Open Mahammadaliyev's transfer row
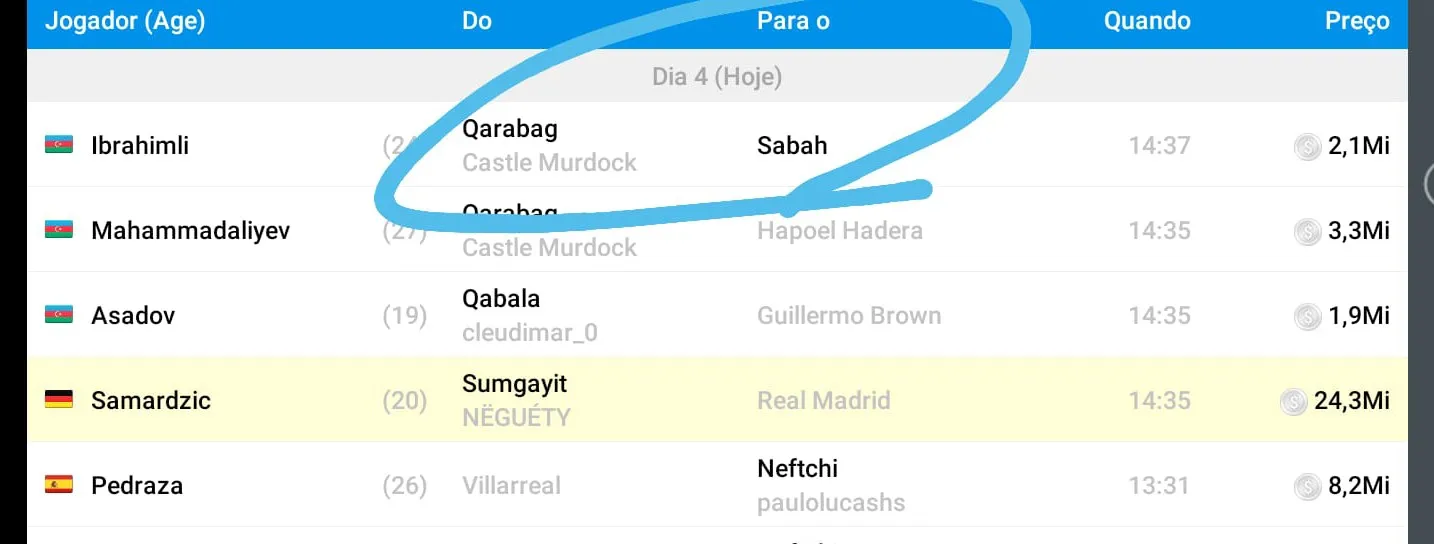Screen dimensions: 1434x544 pyautogui.click(x=716, y=230)
